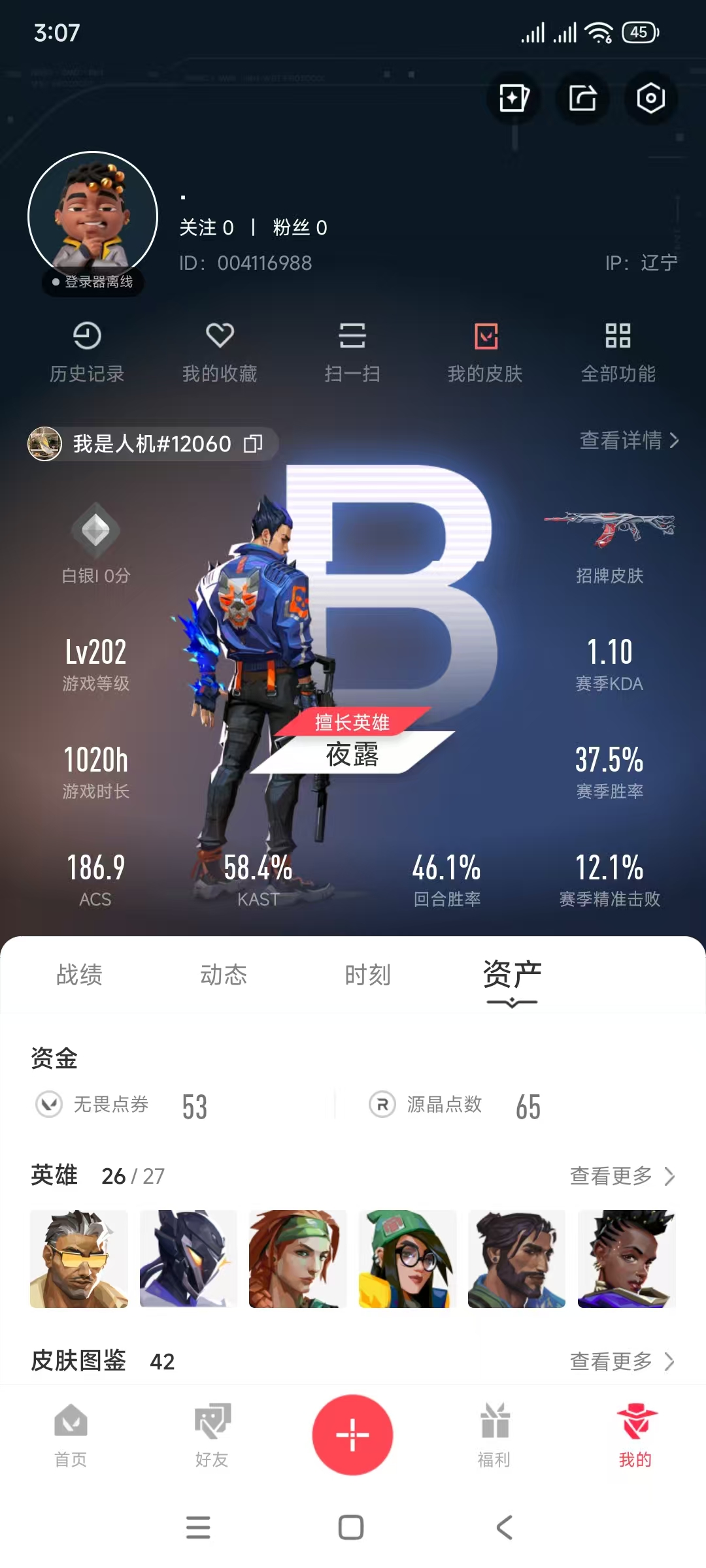Open 历史记录 history
This screenshot has height=1568, width=706.
(87, 353)
